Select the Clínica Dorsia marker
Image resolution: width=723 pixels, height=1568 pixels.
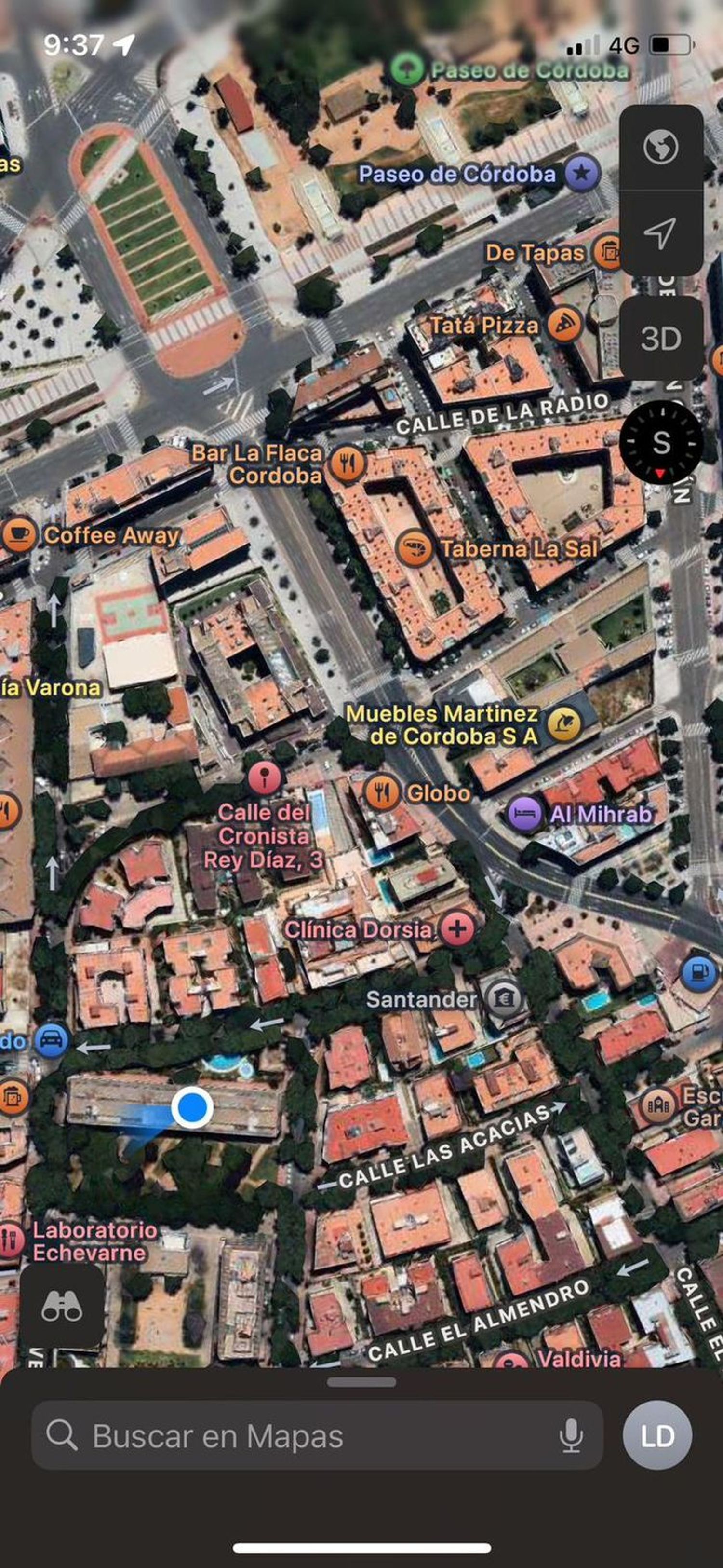[458, 929]
